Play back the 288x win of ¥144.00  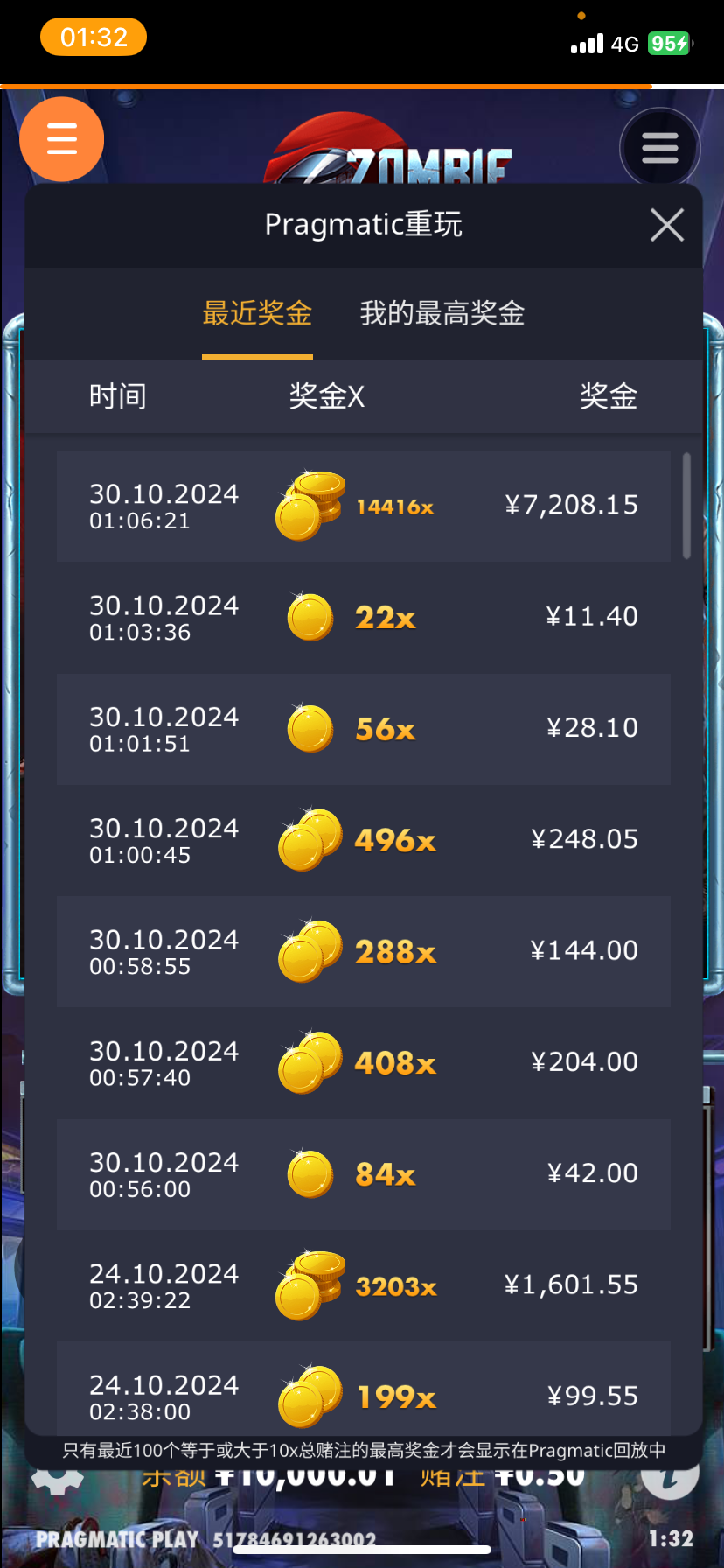(x=364, y=951)
